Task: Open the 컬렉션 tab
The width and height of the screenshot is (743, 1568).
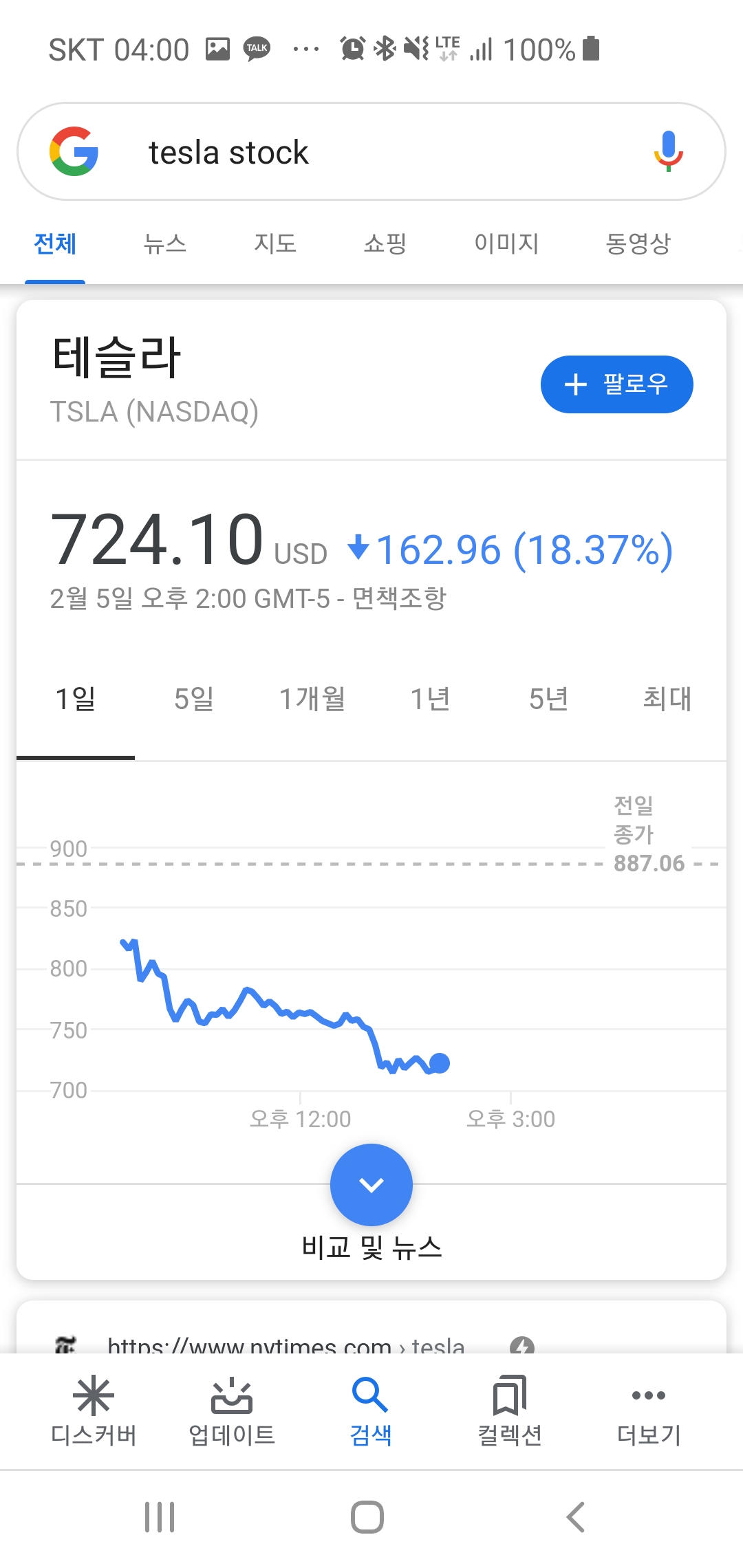Action: (510, 1412)
